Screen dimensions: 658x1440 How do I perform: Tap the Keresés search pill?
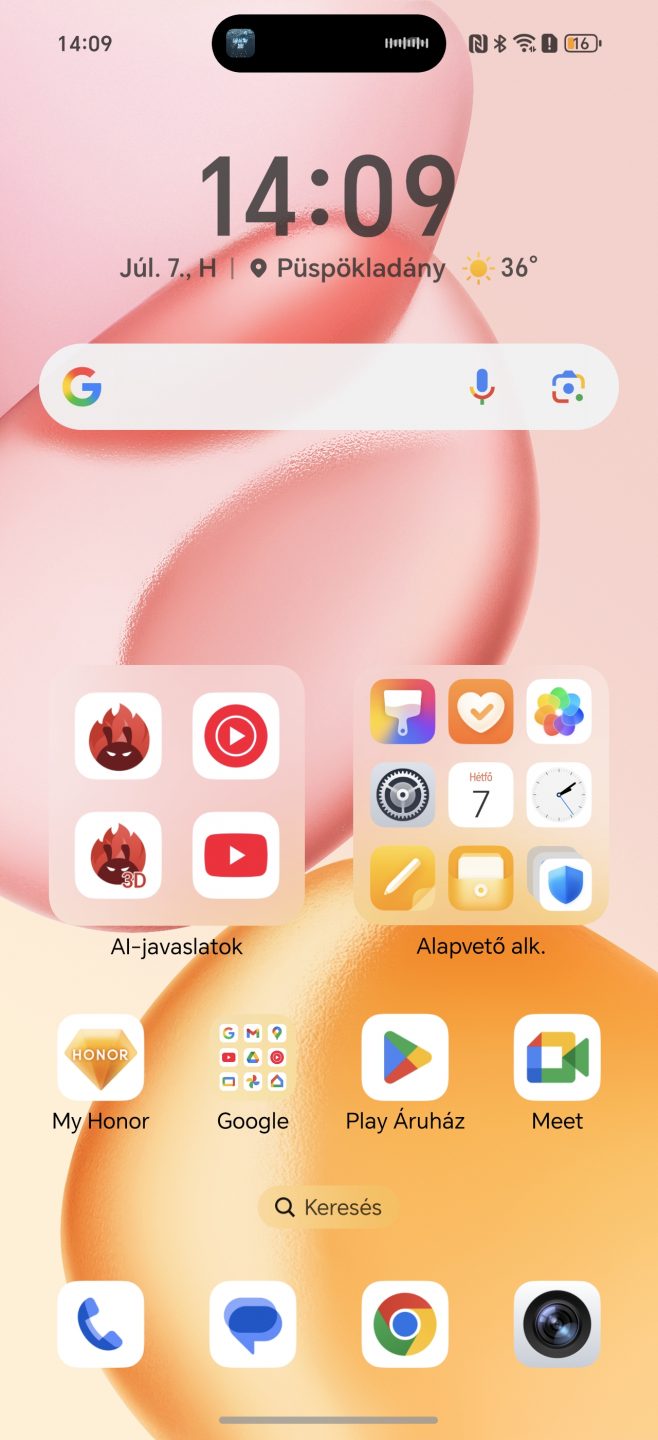328,1207
